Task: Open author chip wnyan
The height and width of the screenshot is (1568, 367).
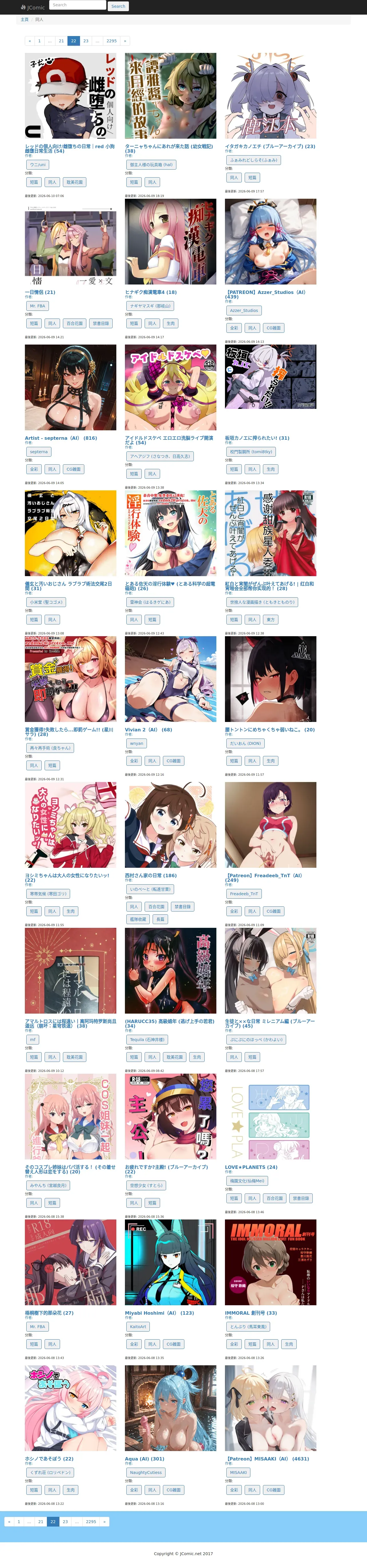Action: (136, 743)
